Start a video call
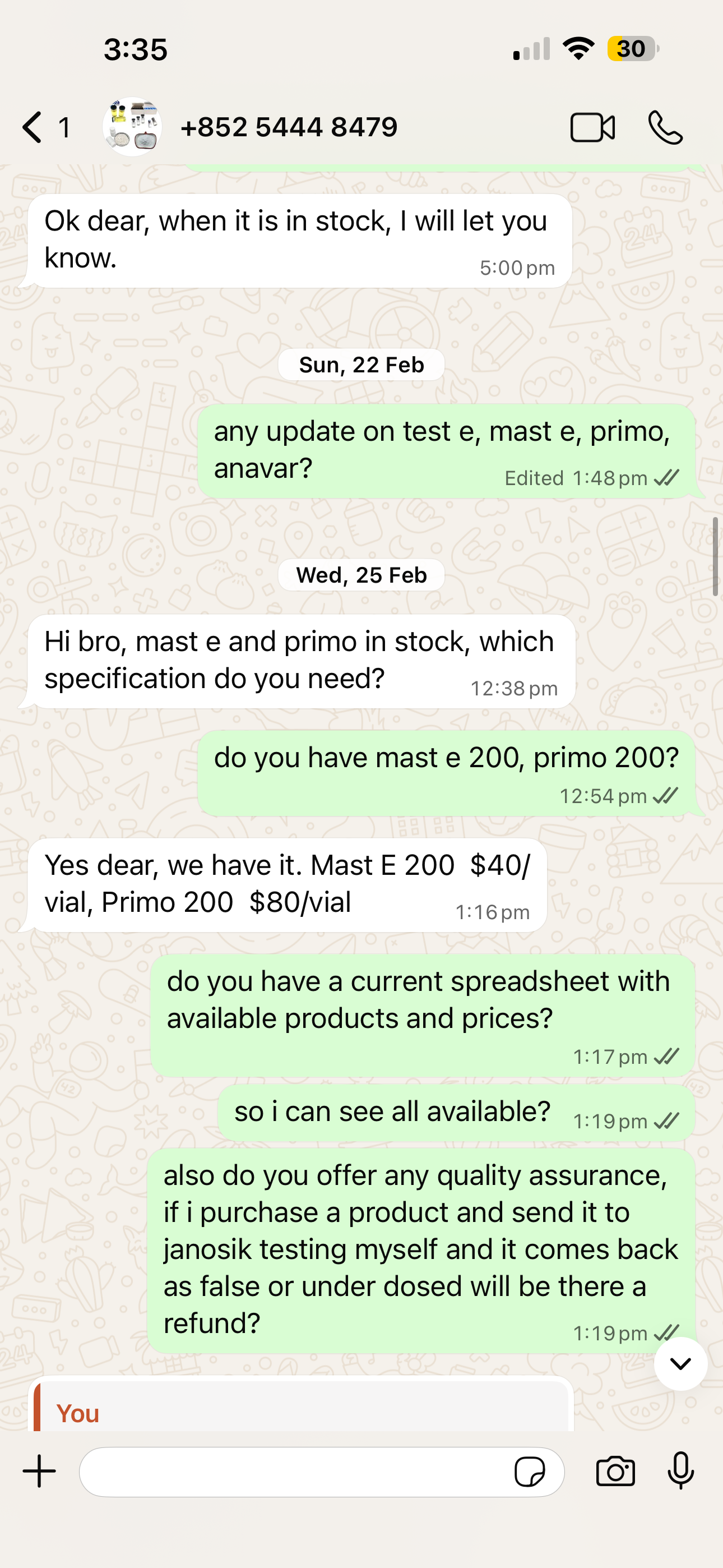The image size is (723, 1568). coord(591,128)
